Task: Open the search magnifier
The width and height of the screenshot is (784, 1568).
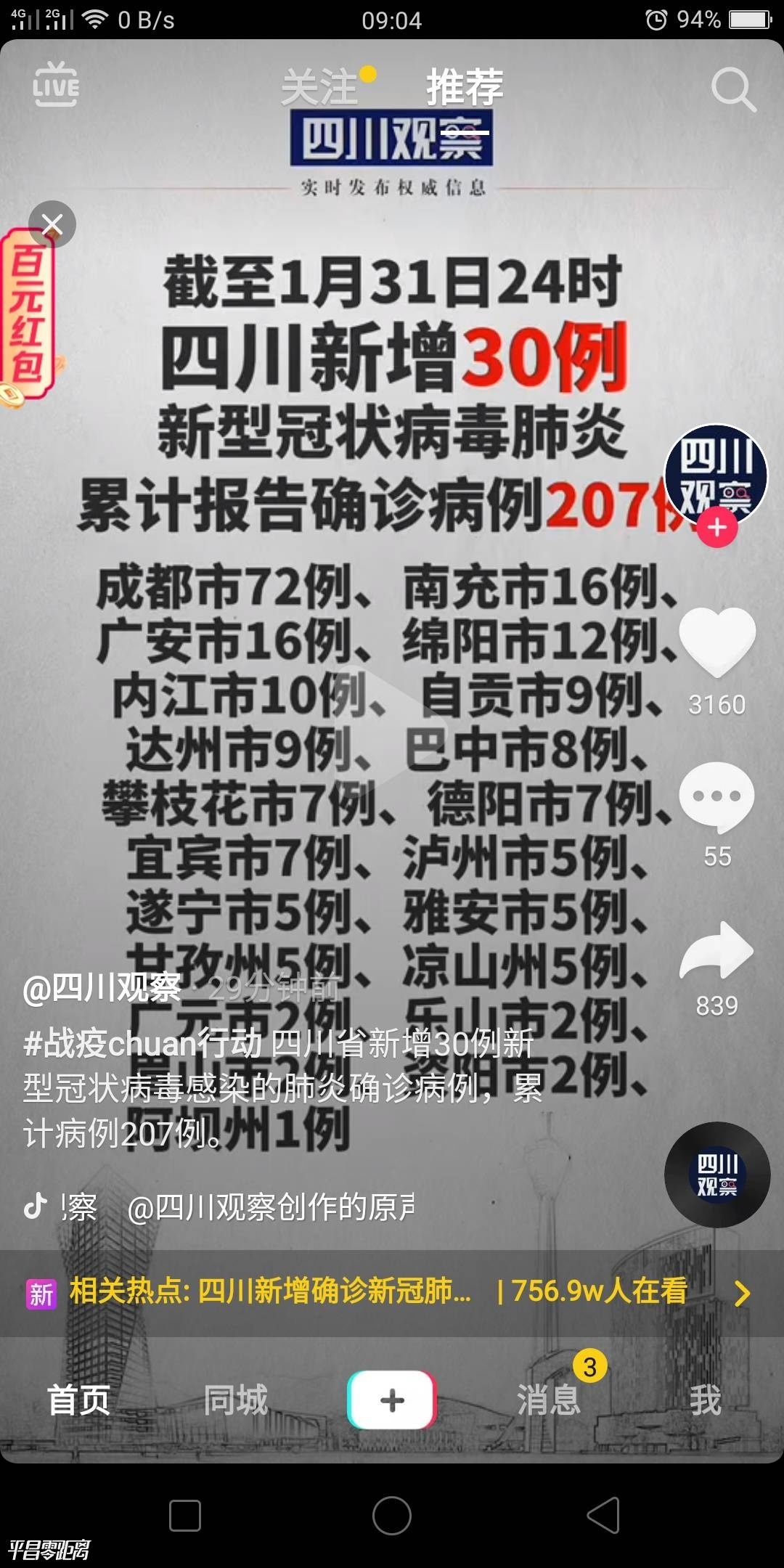Action: click(x=732, y=90)
